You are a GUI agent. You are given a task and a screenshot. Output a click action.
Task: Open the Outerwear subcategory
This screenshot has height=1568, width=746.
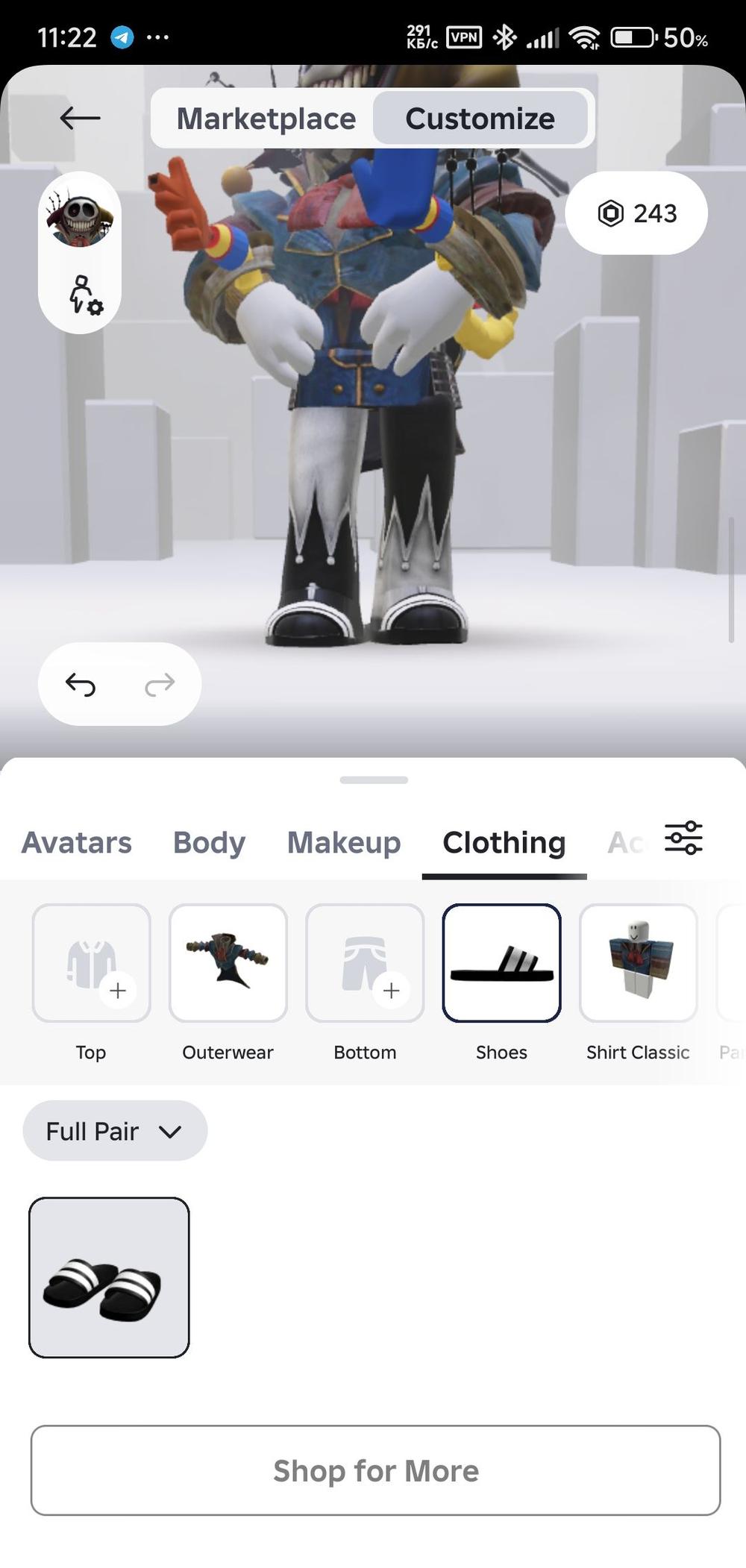[x=228, y=963]
